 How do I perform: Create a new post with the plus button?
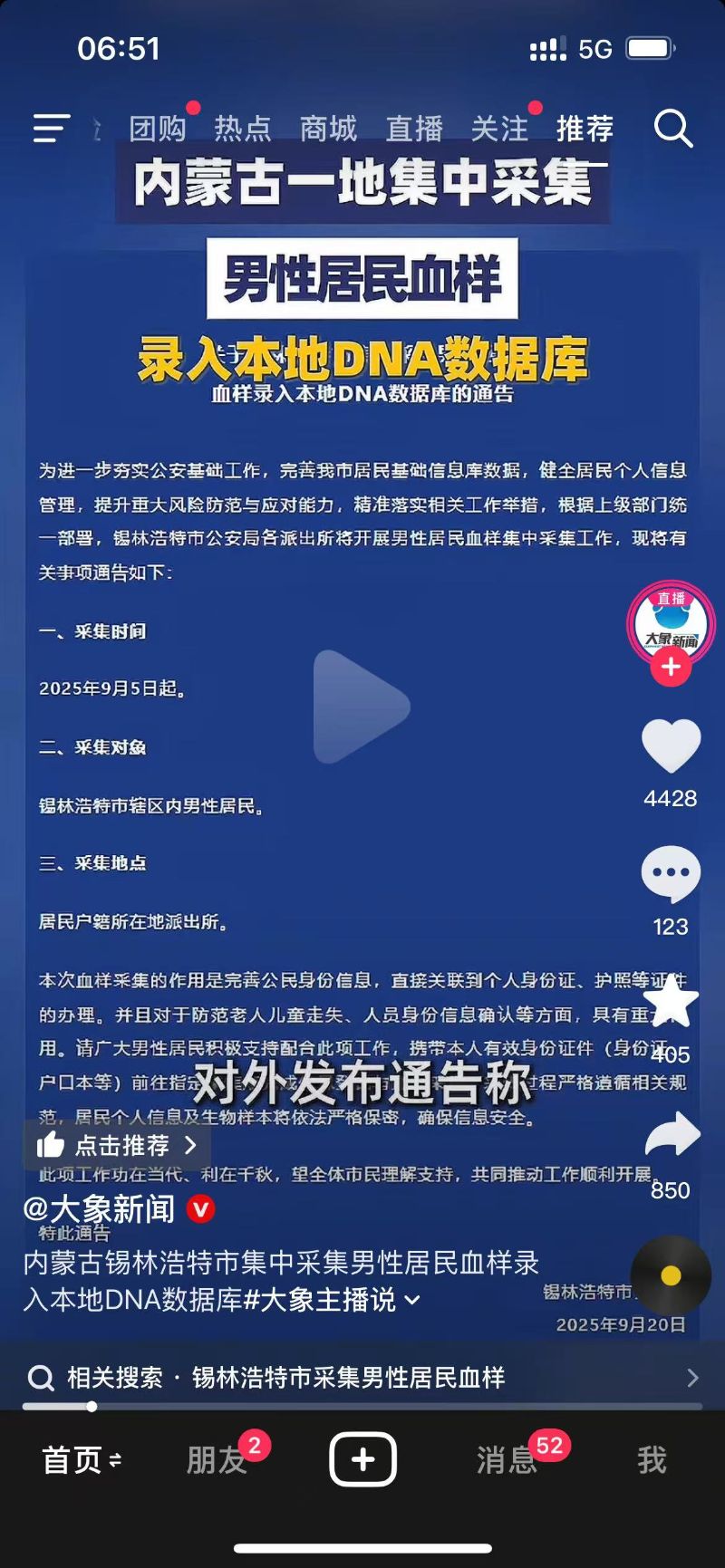(x=362, y=1459)
